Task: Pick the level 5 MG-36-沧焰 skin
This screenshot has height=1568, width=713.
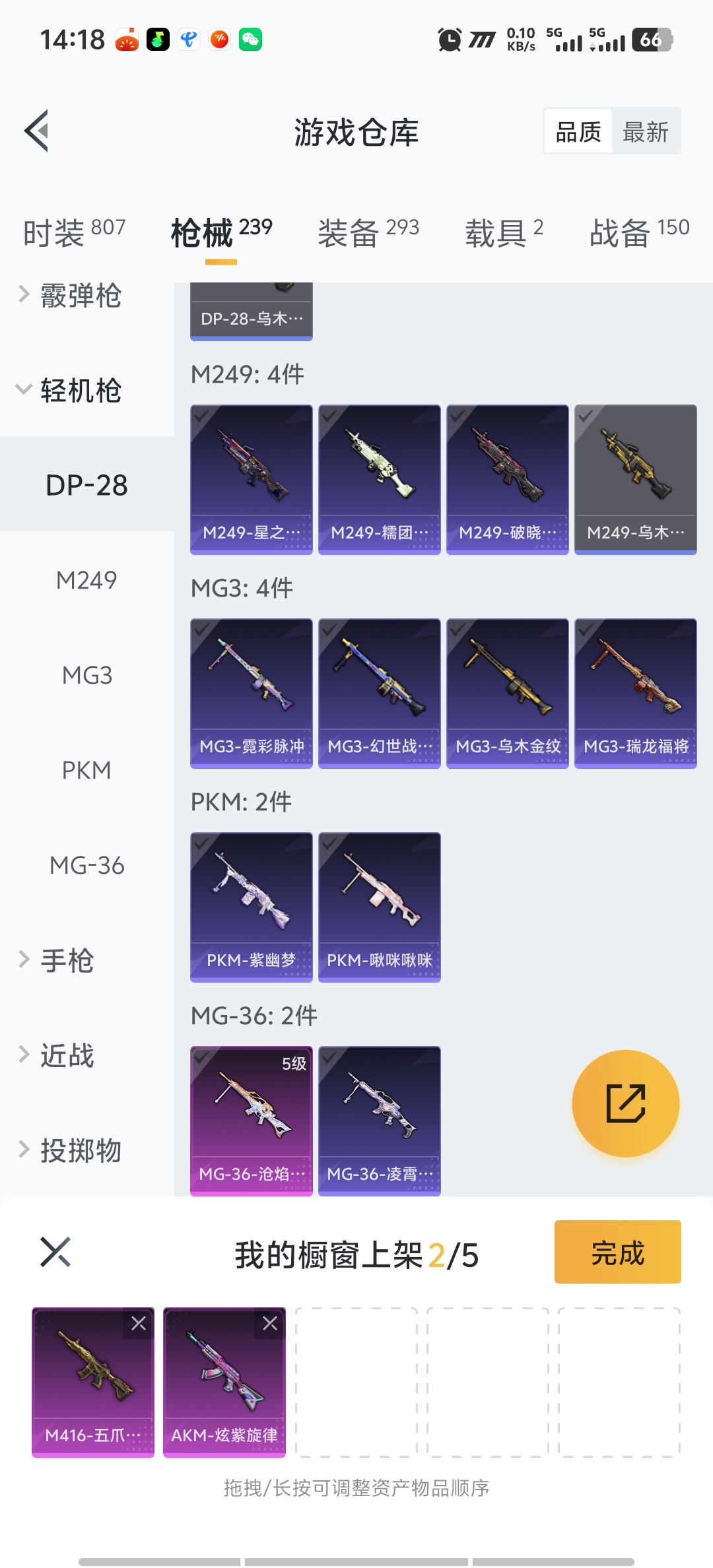Action: (x=251, y=1121)
